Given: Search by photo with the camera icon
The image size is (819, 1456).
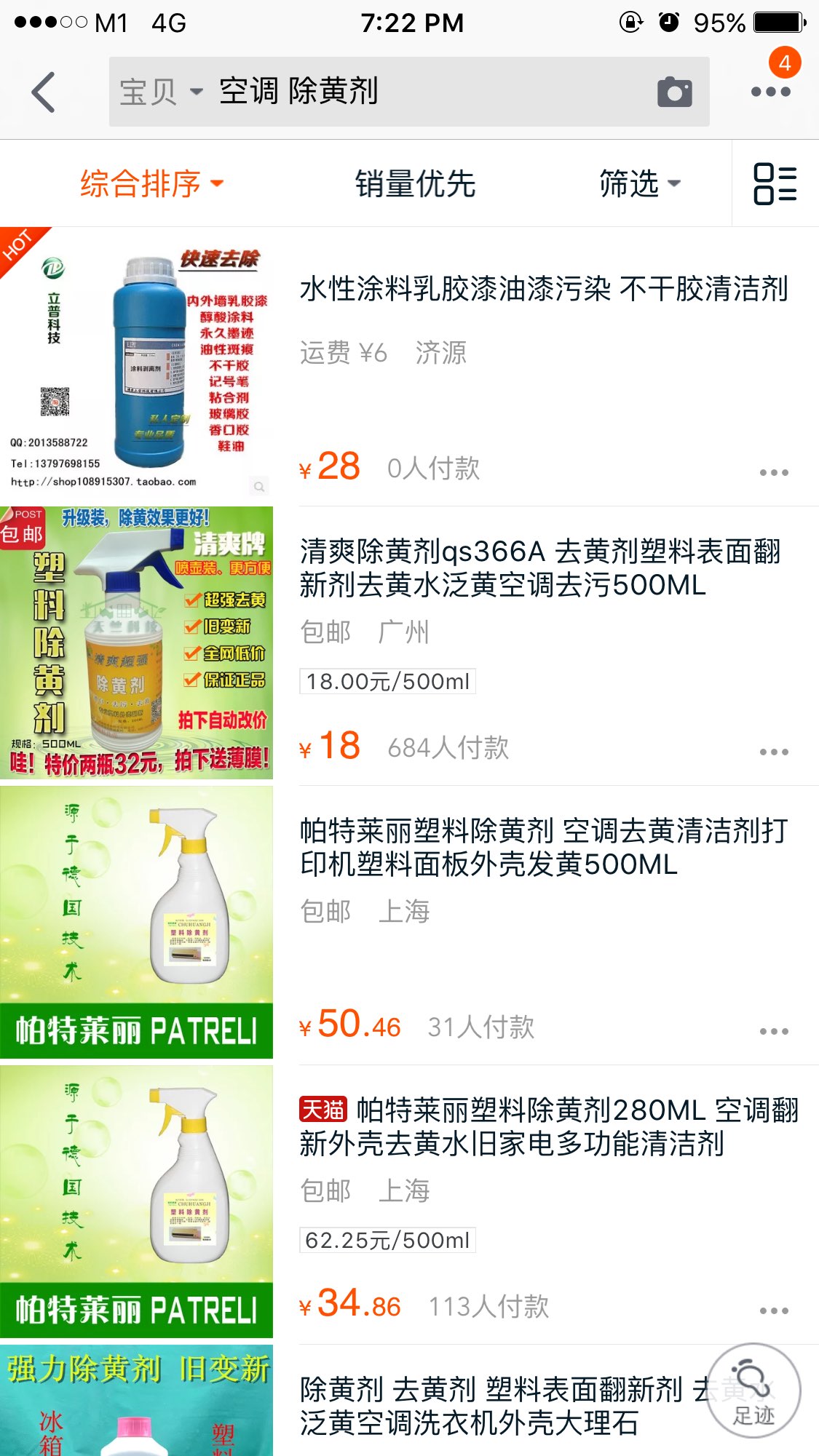Looking at the screenshot, I should click(674, 92).
